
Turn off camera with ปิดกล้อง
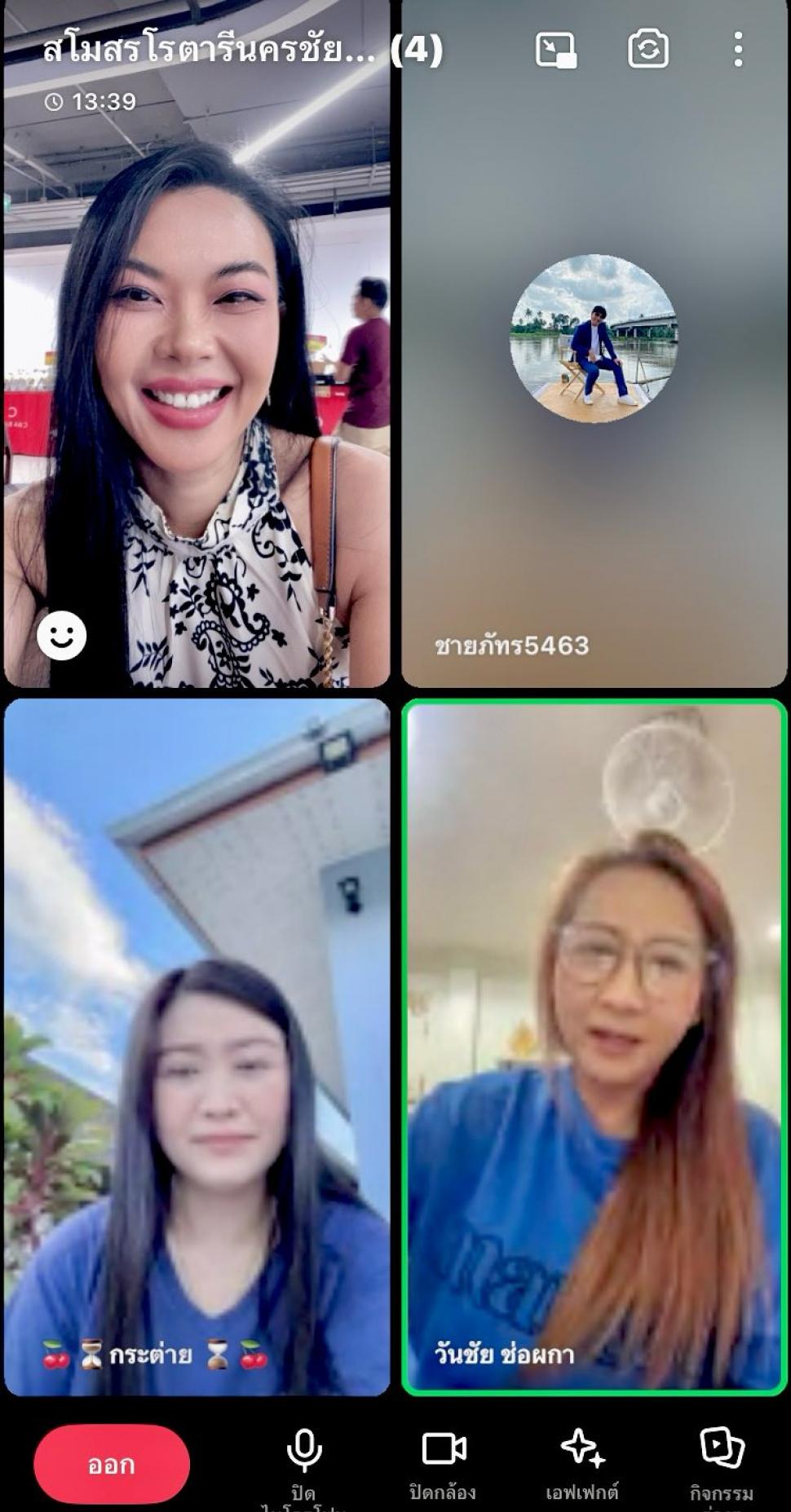click(444, 1466)
